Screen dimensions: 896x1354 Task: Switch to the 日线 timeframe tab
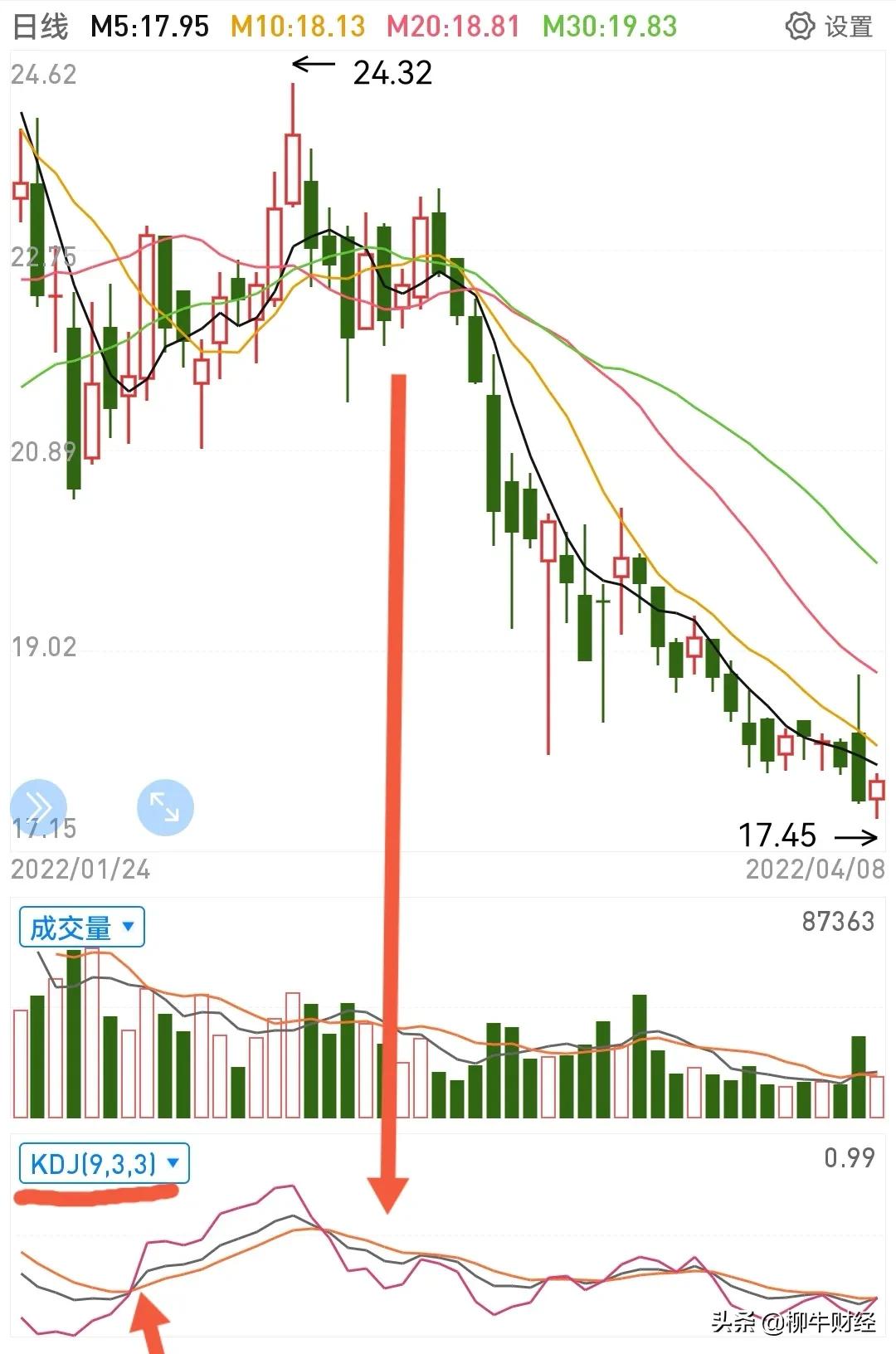click(x=37, y=26)
